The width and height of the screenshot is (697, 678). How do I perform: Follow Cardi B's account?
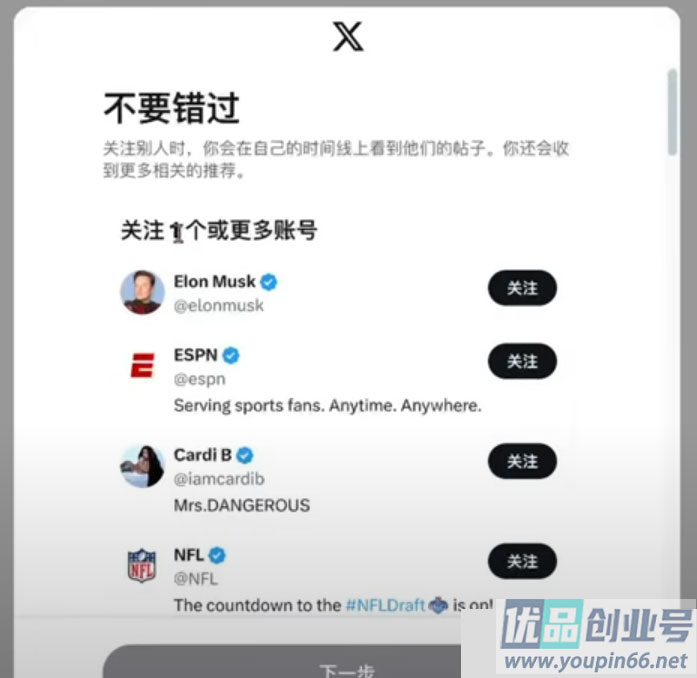521,461
